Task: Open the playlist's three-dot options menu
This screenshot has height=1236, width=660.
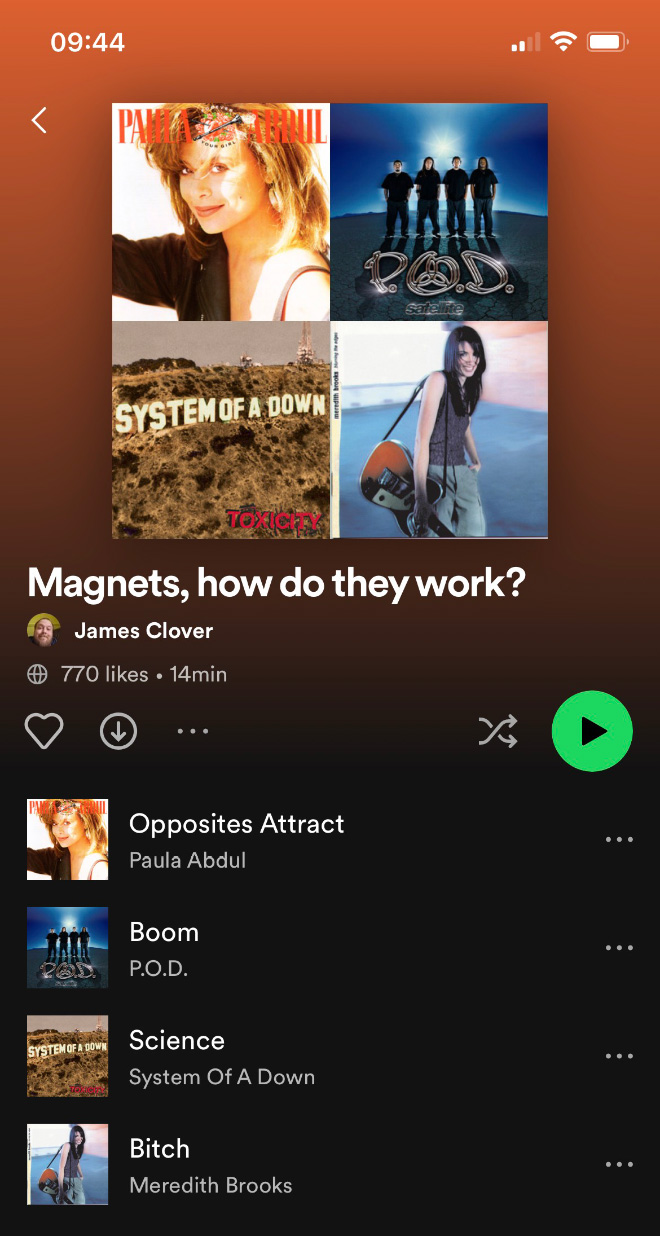Action: [x=192, y=731]
